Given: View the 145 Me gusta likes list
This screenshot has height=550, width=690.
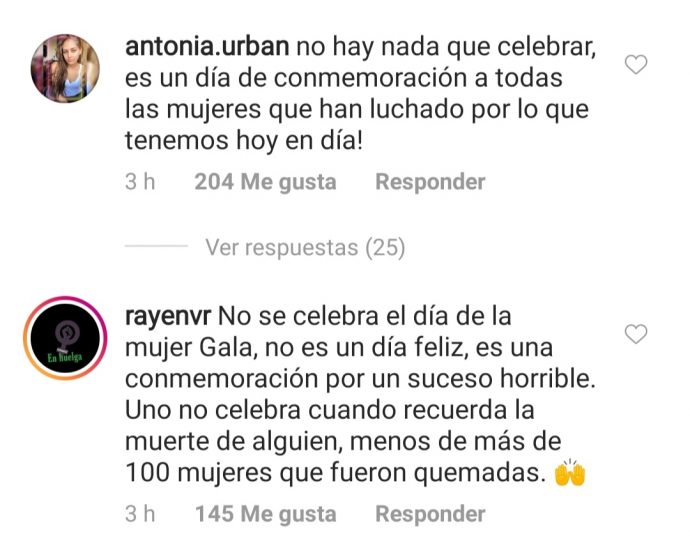Looking at the screenshot, I should (x=265, y=515).
